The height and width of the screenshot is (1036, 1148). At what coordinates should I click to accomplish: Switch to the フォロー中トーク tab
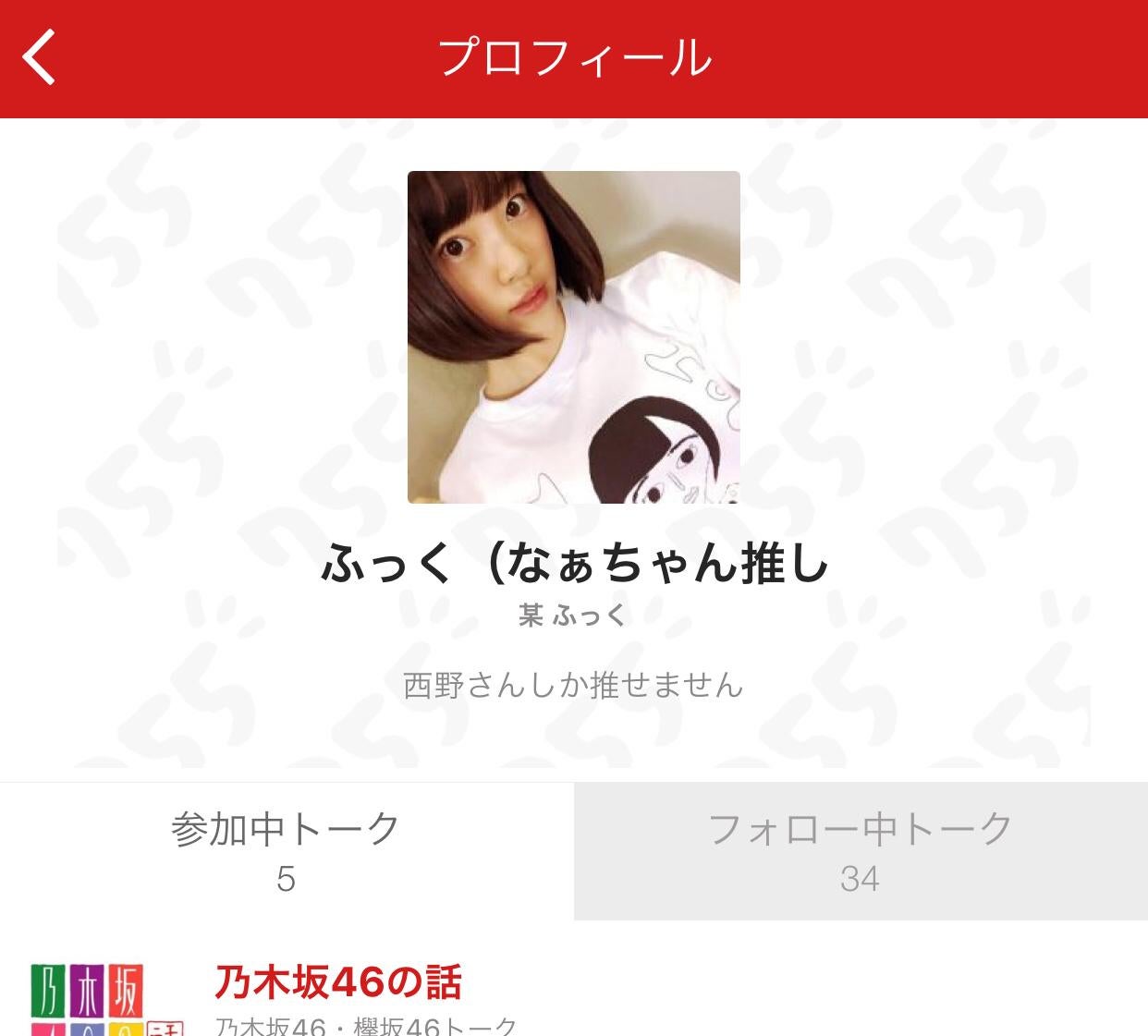(x=861, y=850)
